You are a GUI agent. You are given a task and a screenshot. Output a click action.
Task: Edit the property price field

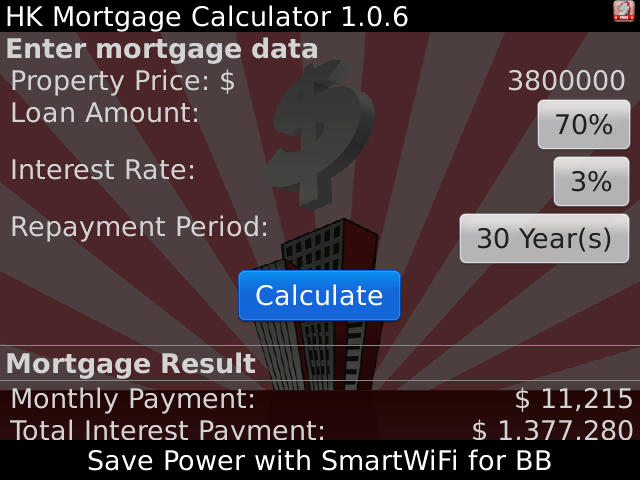click(x=566, y=82)
